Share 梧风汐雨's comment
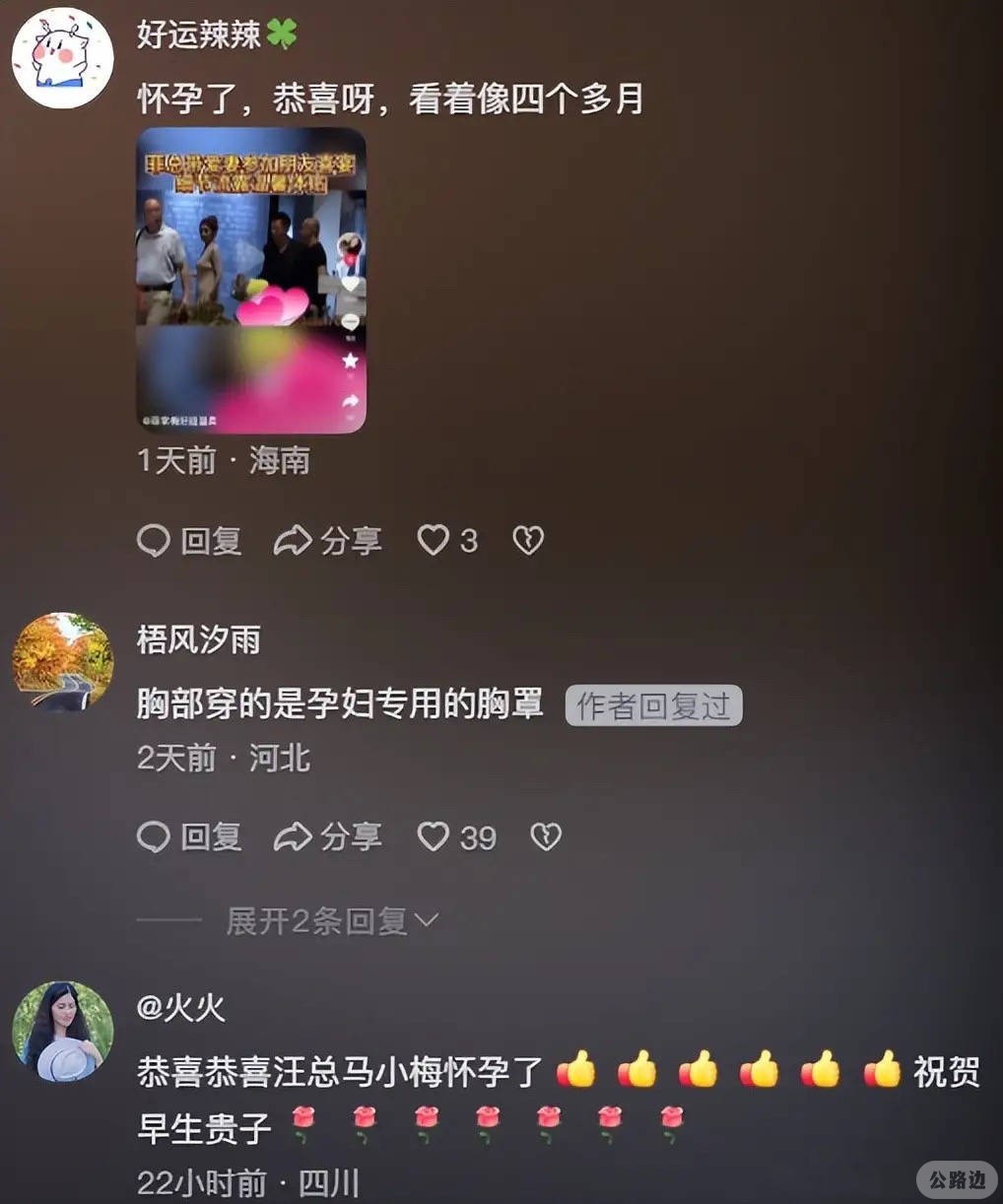The width and height of the screenshot is (1003, 1204). click(327, 836)
